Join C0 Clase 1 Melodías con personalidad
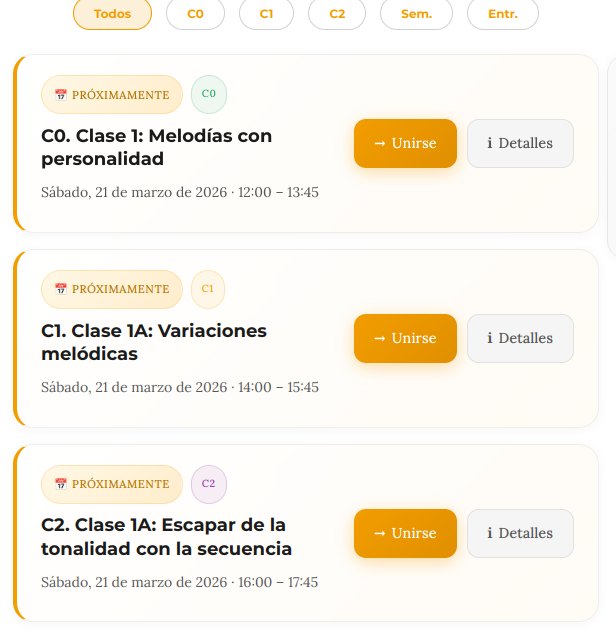 coord(405,143)
